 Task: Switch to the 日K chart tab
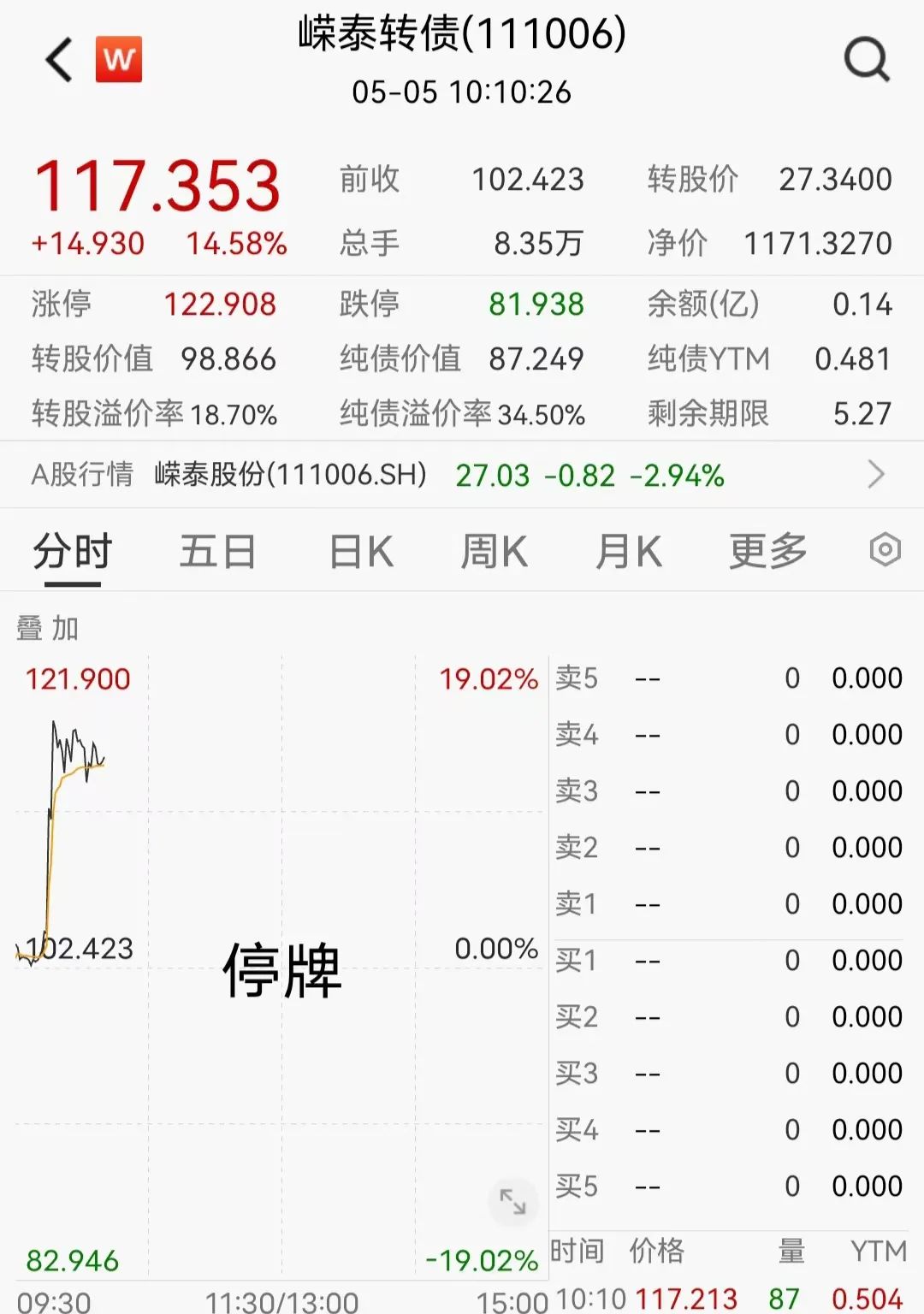(359, 552)
